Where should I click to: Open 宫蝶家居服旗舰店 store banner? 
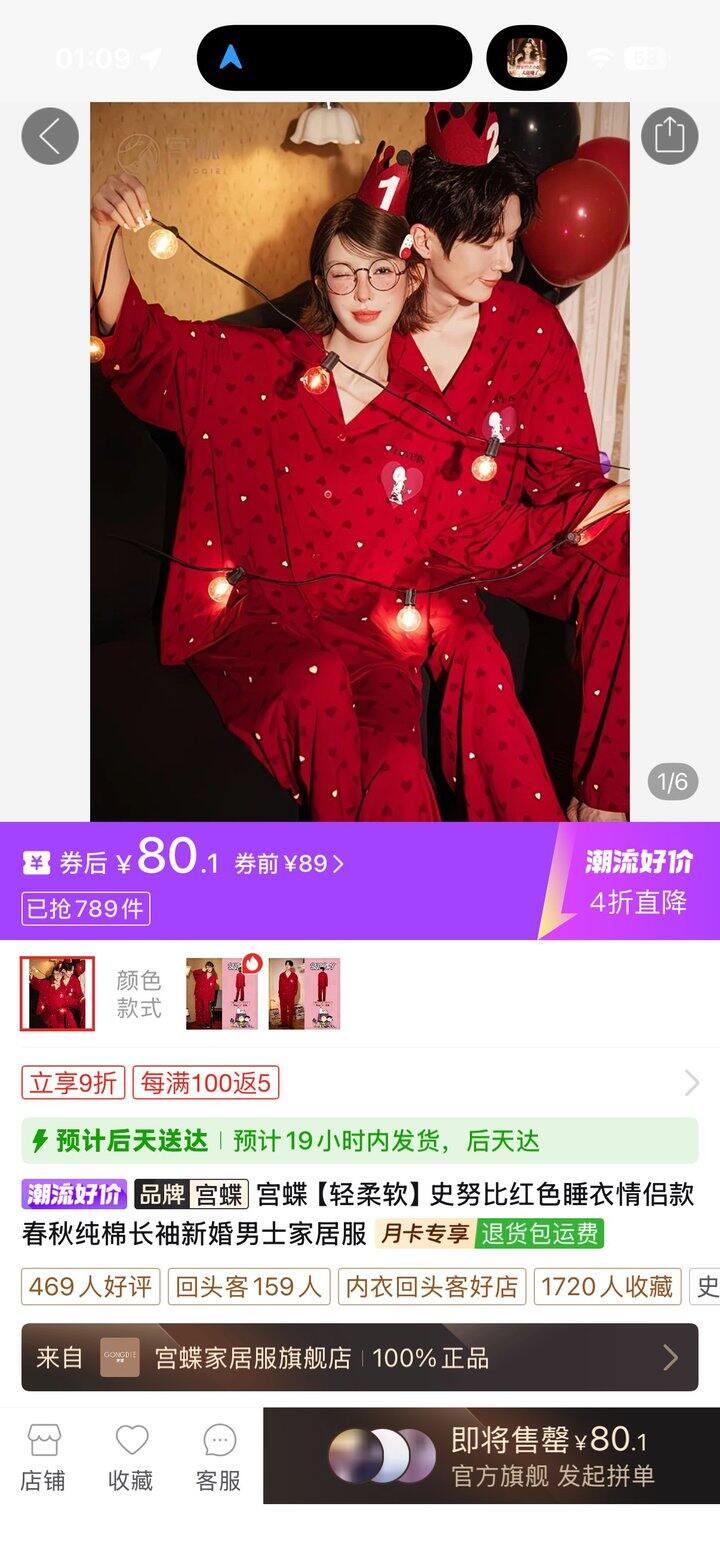360,1357
